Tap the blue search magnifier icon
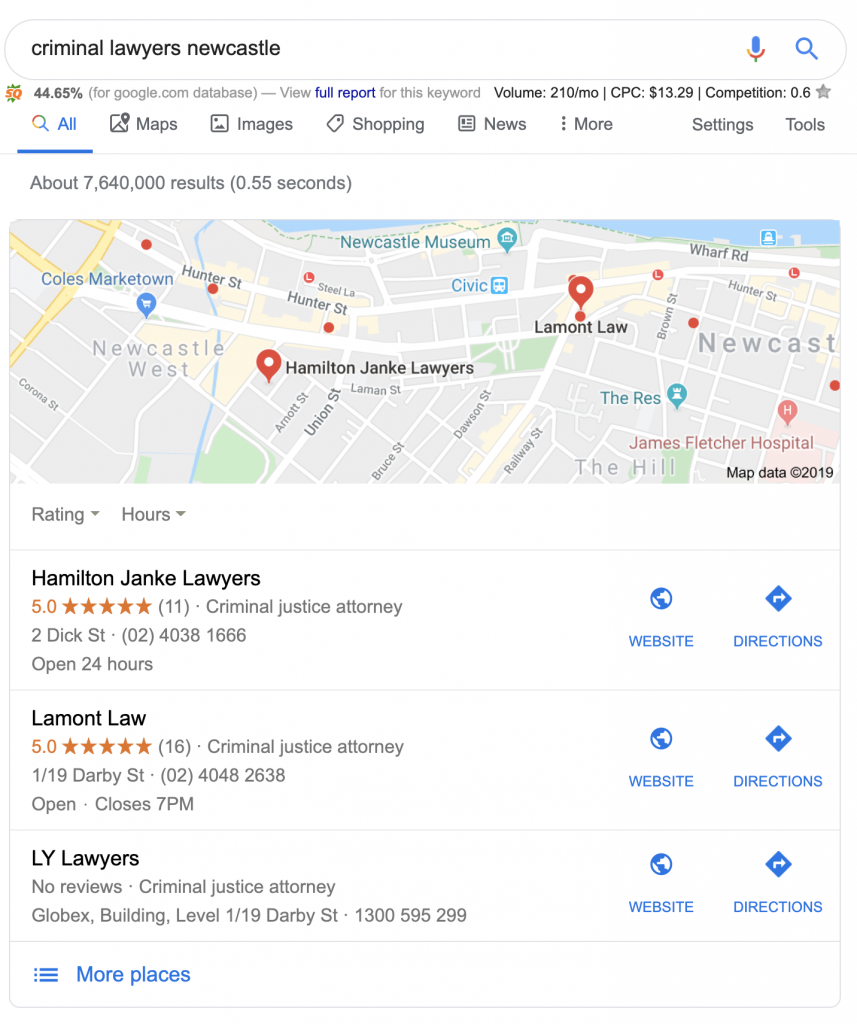The width and height of the screenshot is (857, 1024). click(x=806, y=48)
